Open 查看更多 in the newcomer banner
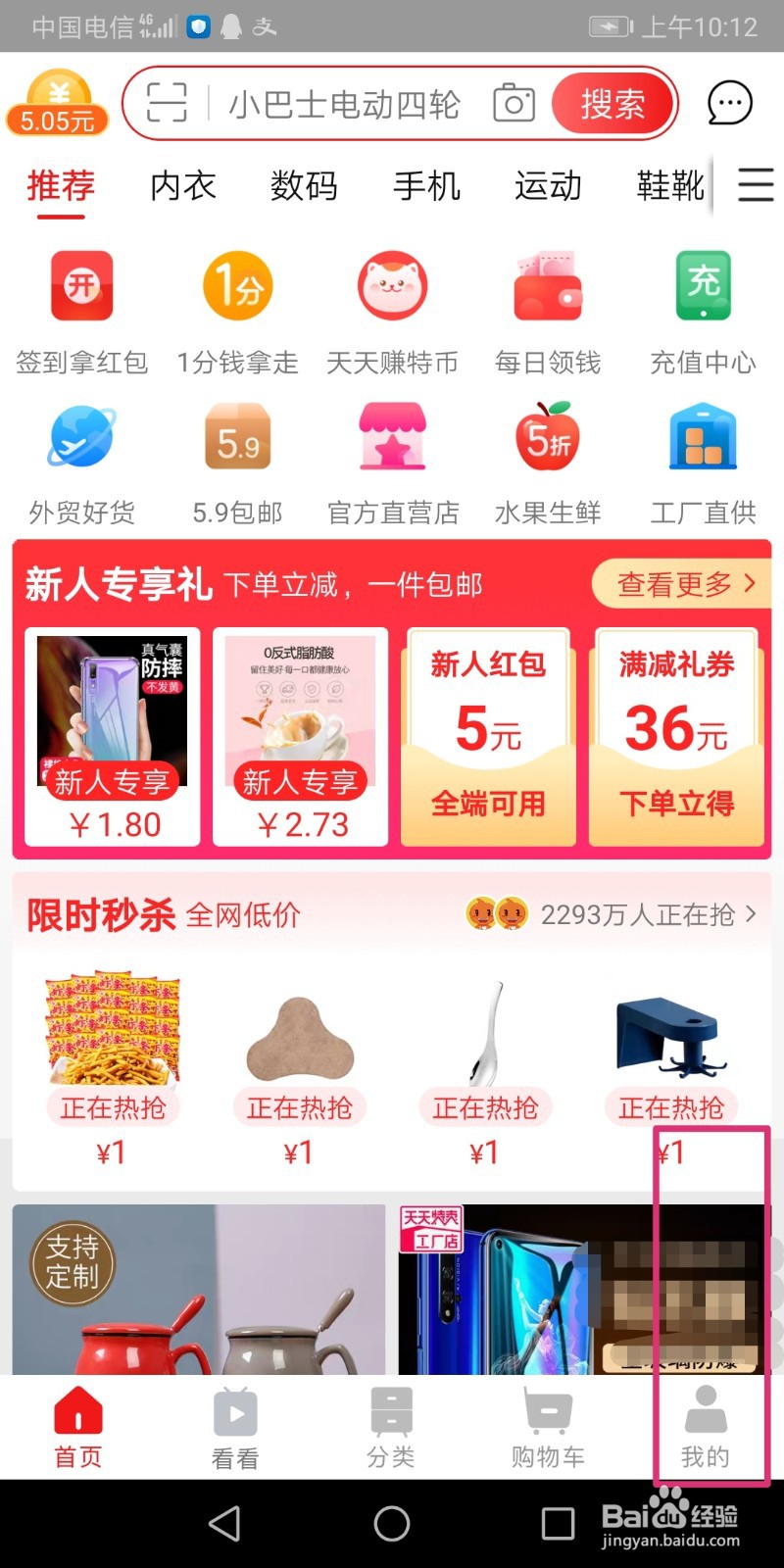The height and width of the screenshot is (1568, 784). pos(679,583)
